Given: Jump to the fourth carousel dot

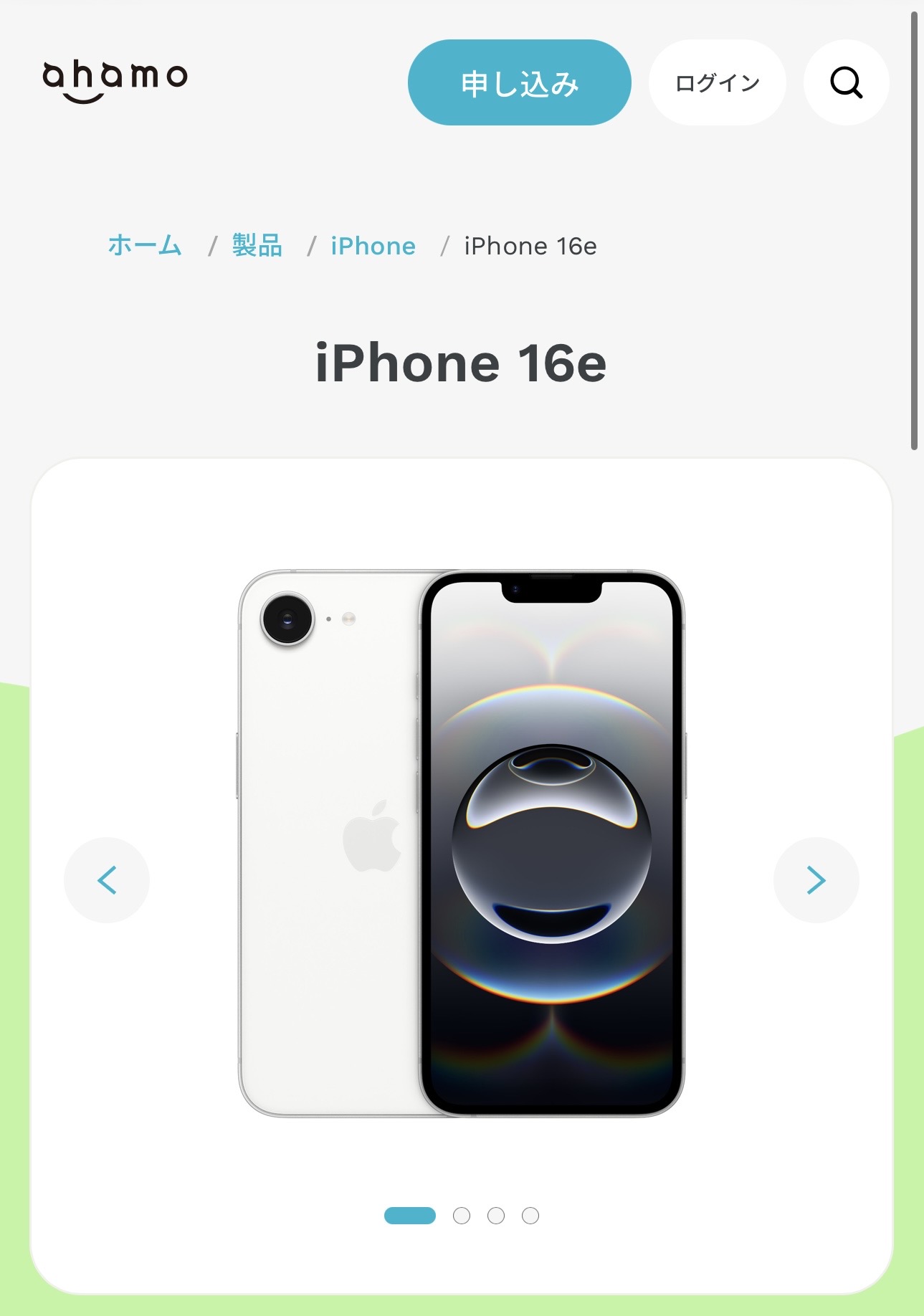Looking at the screenshot, I should [530, 1216].
